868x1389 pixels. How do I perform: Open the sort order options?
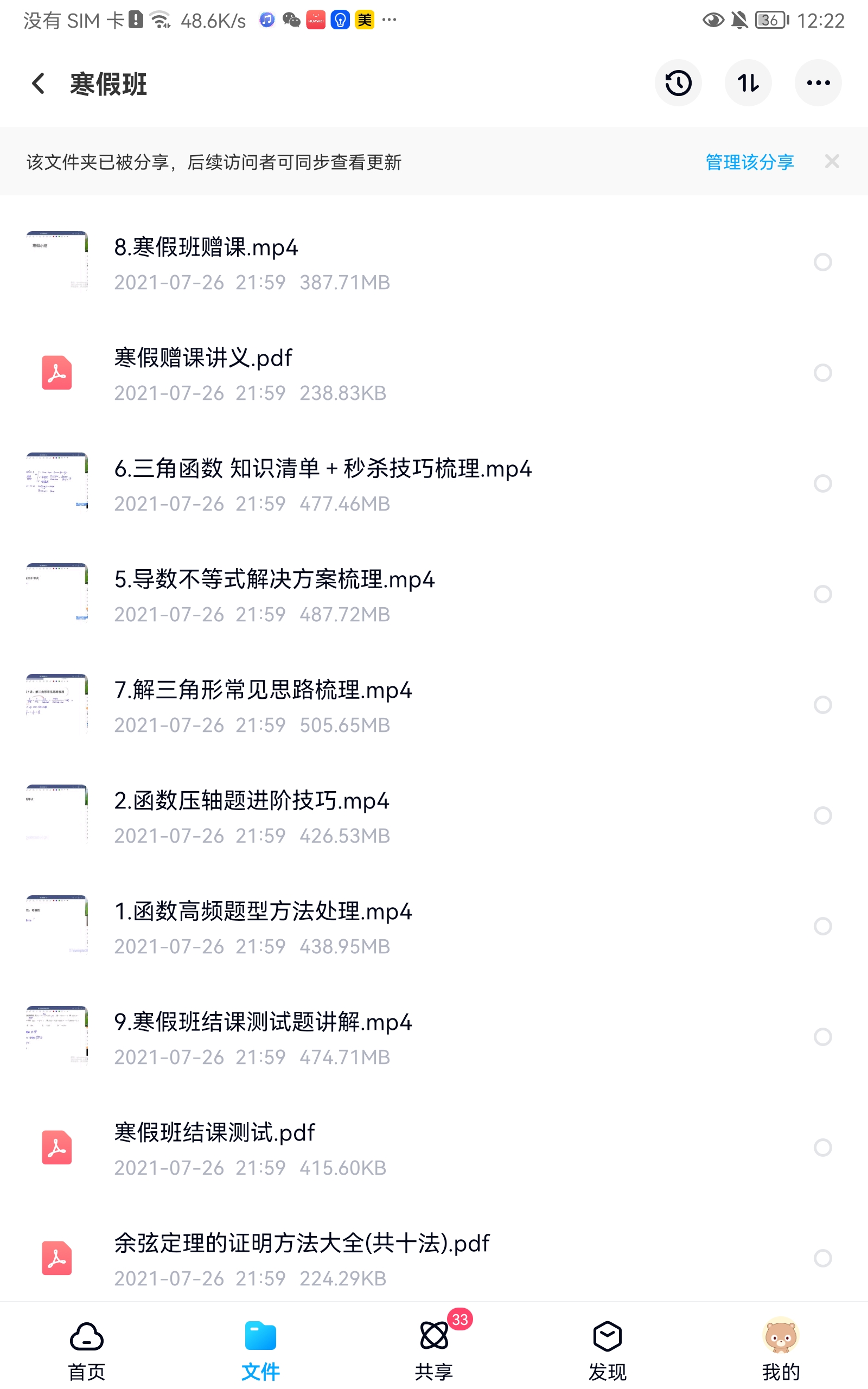(748, 83)
